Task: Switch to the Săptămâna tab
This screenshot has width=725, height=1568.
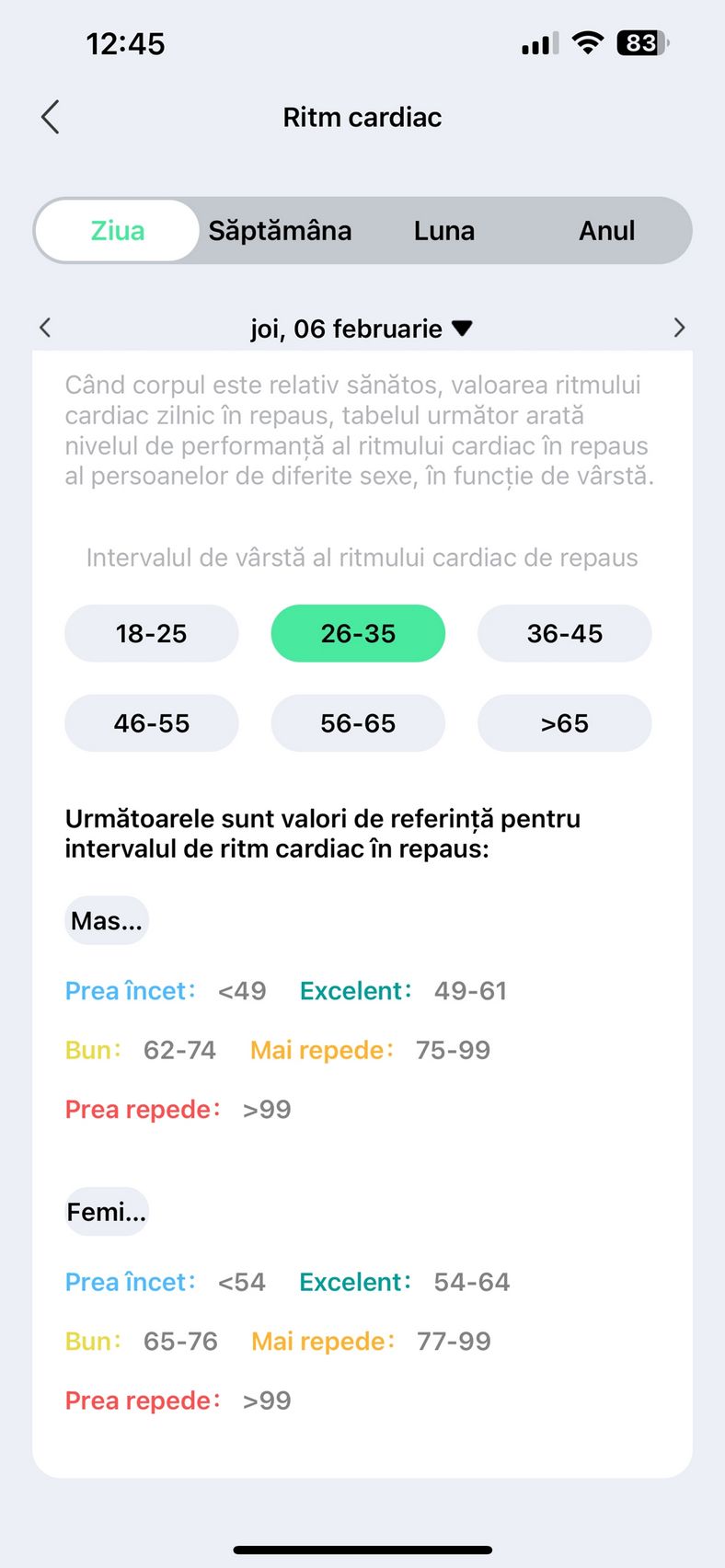Action: pos(280,231)
